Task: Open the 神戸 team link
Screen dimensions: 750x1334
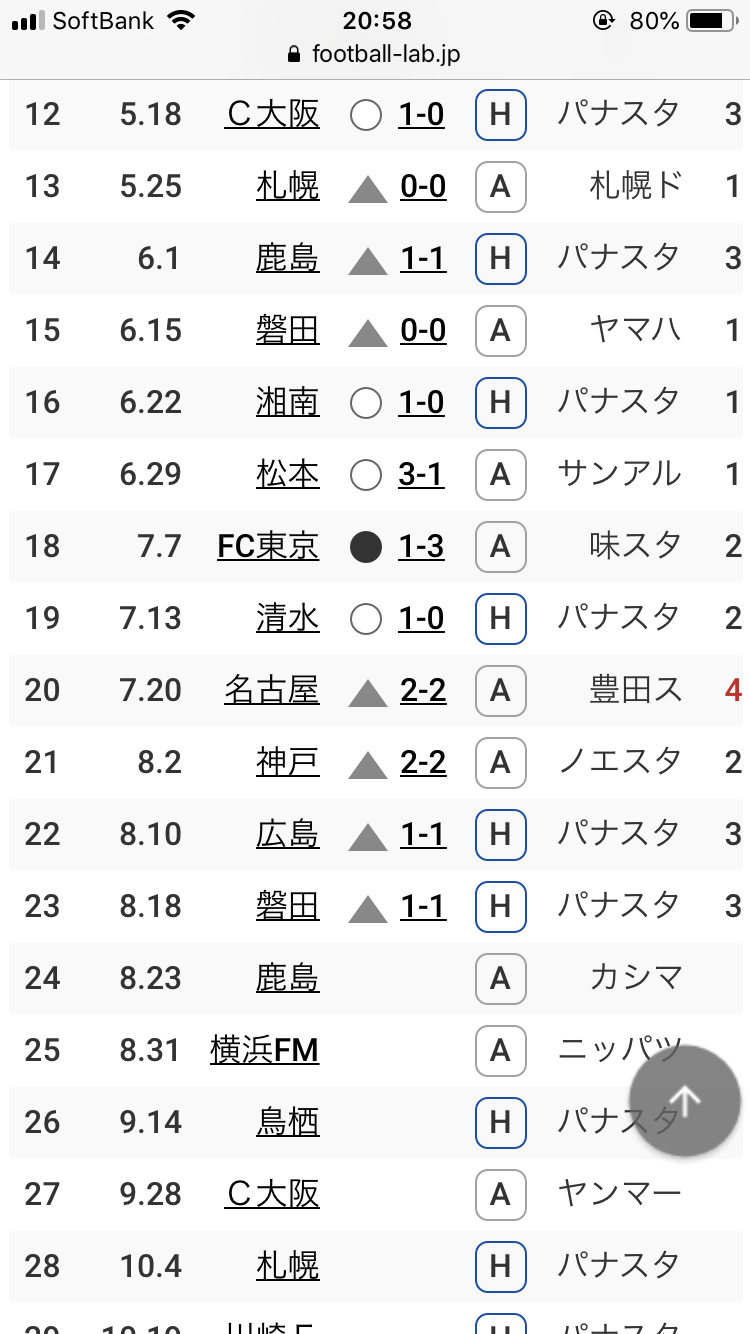Action: (x=288, y=762)
